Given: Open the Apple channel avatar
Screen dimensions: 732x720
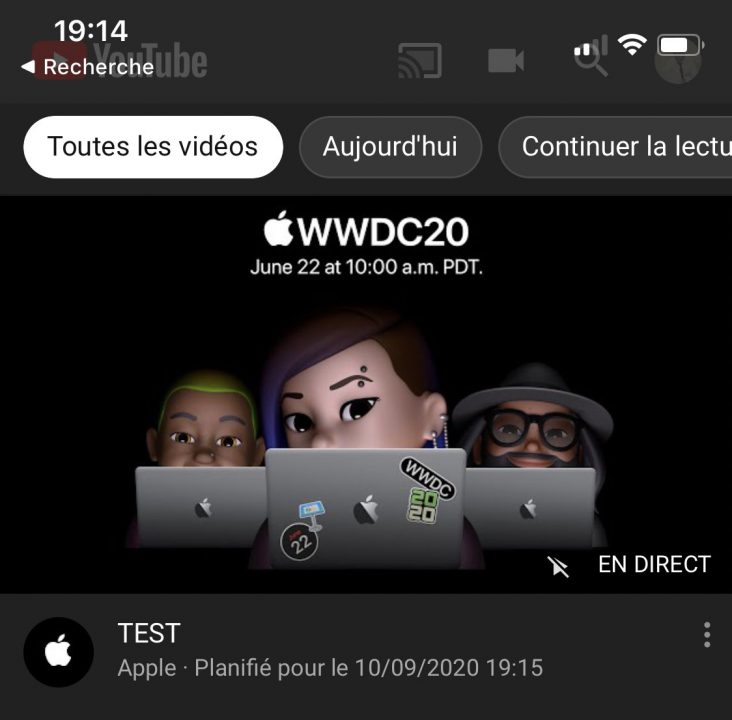Looking at the screenshot, I should (x=58, y=652).
